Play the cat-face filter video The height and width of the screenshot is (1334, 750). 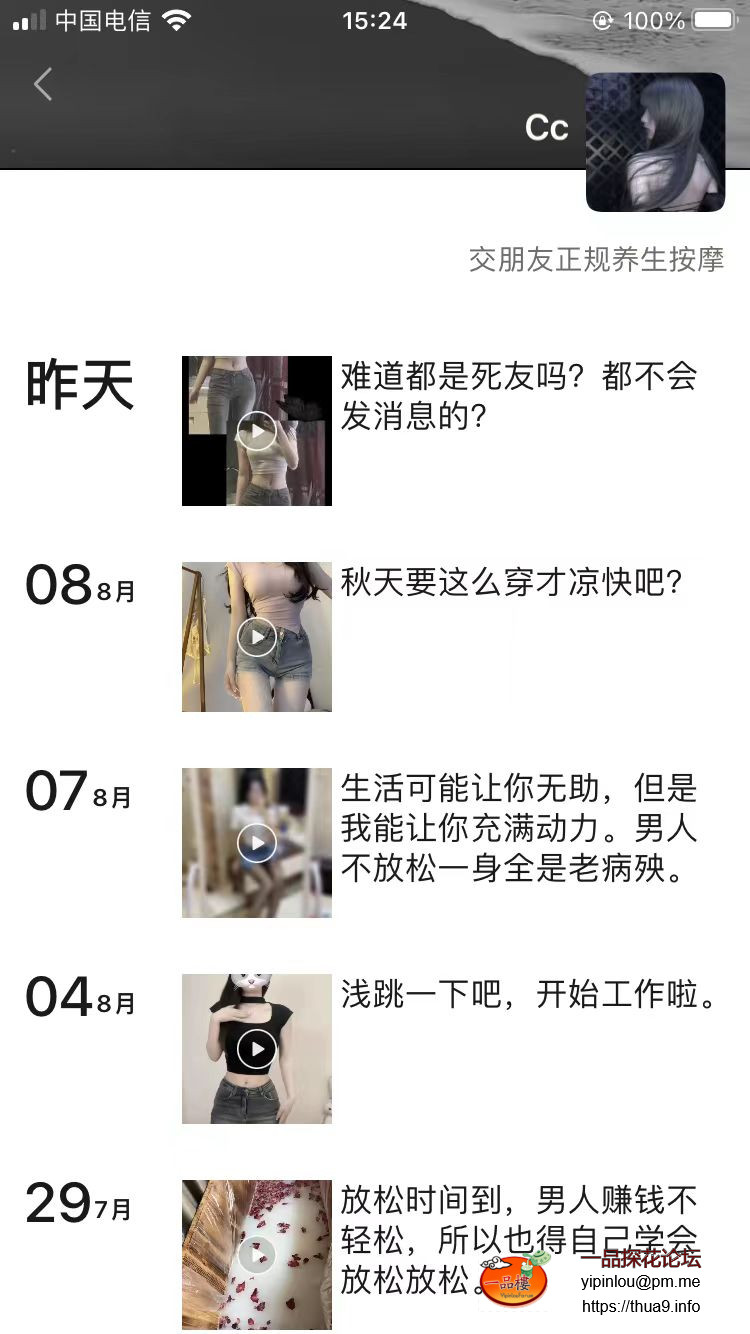[x=256, y=1049]
